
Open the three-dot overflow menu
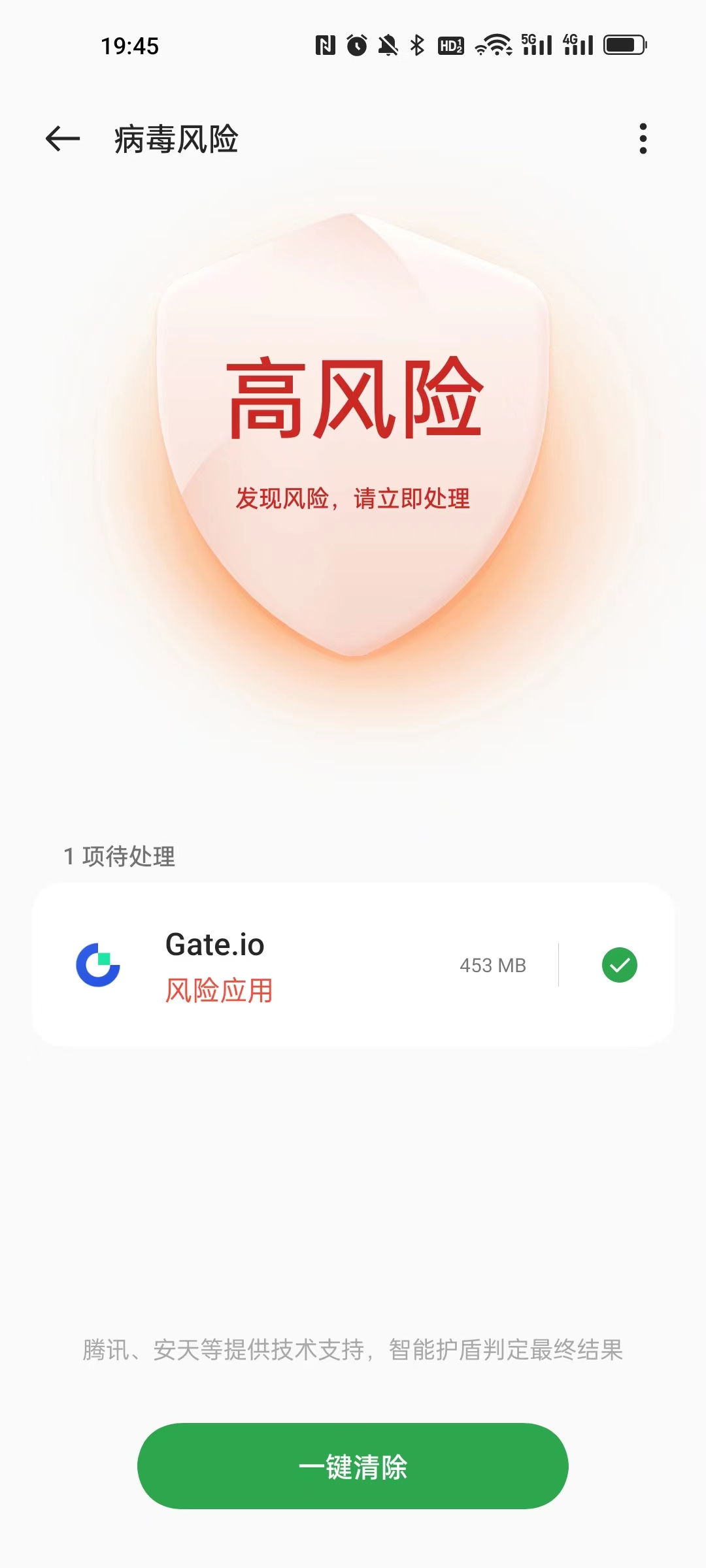click(643, 139)
